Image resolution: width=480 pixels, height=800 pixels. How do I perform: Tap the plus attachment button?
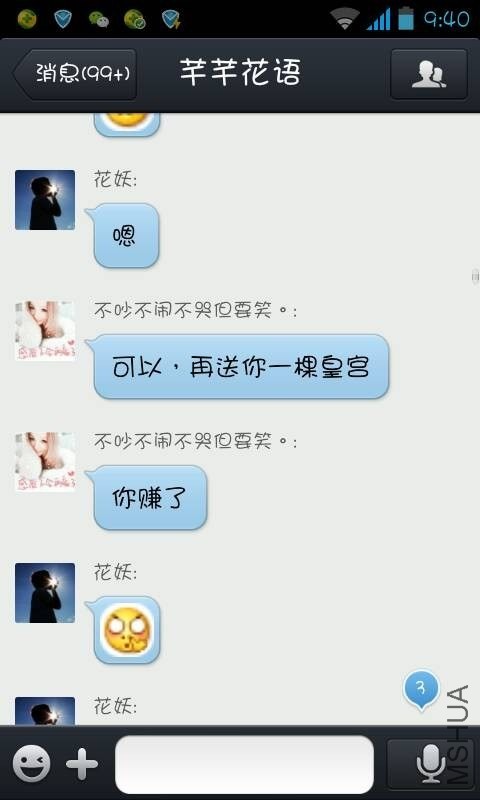pyautogui.click(x=82, y=764)
